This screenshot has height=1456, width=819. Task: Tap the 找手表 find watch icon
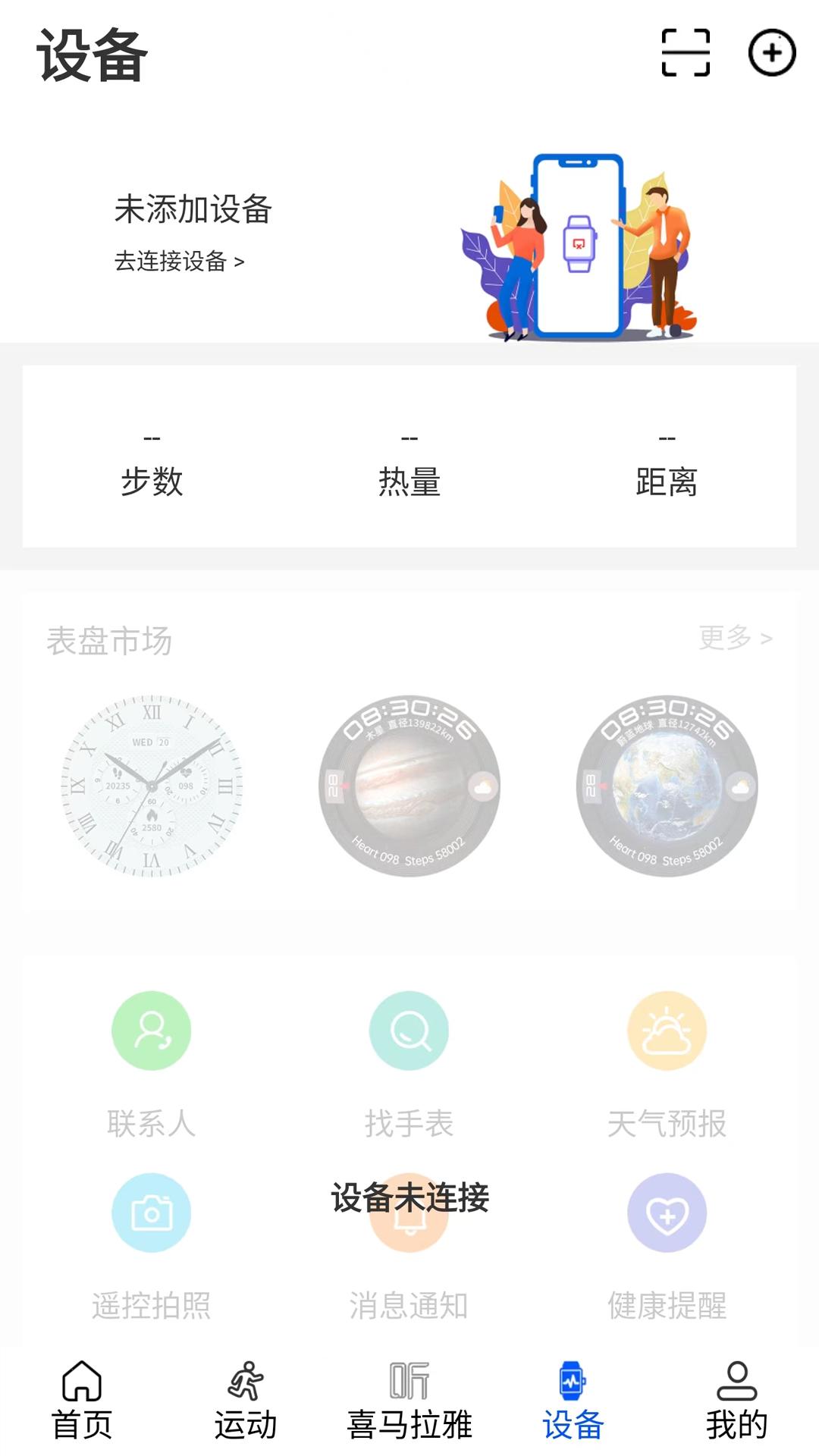click(409, 1030)
